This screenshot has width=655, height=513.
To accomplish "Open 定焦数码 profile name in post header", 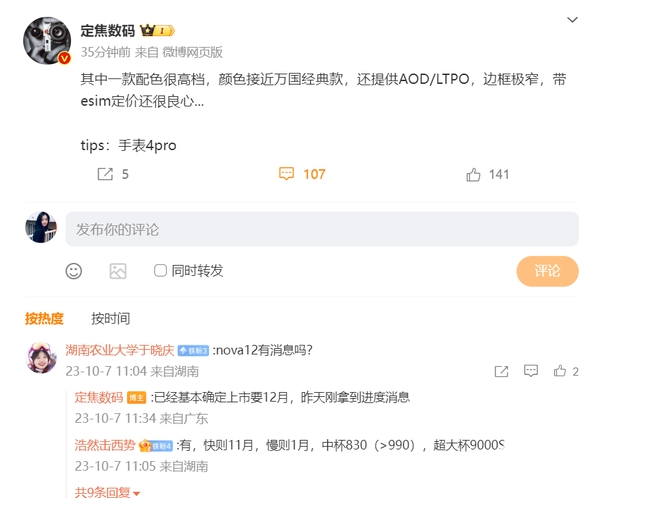I will [109, 31].
